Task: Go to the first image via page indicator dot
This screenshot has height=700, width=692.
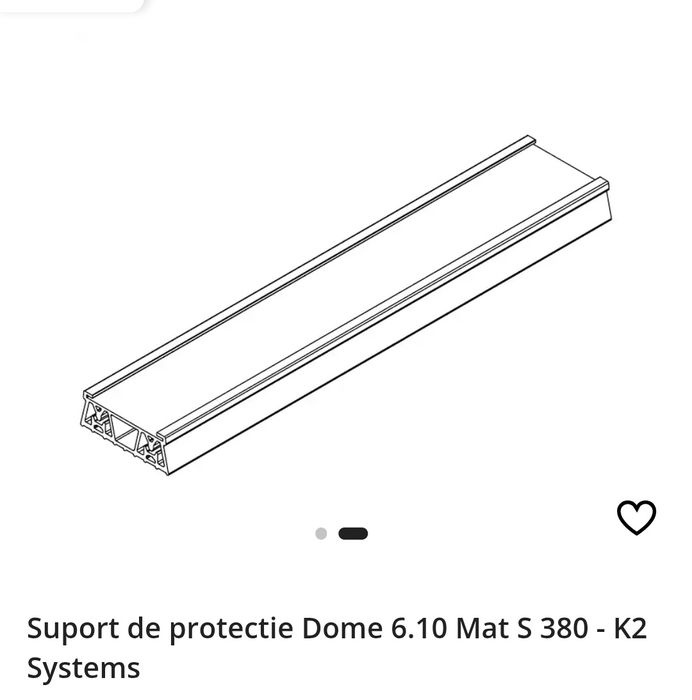Action: [x=321, y=534]
